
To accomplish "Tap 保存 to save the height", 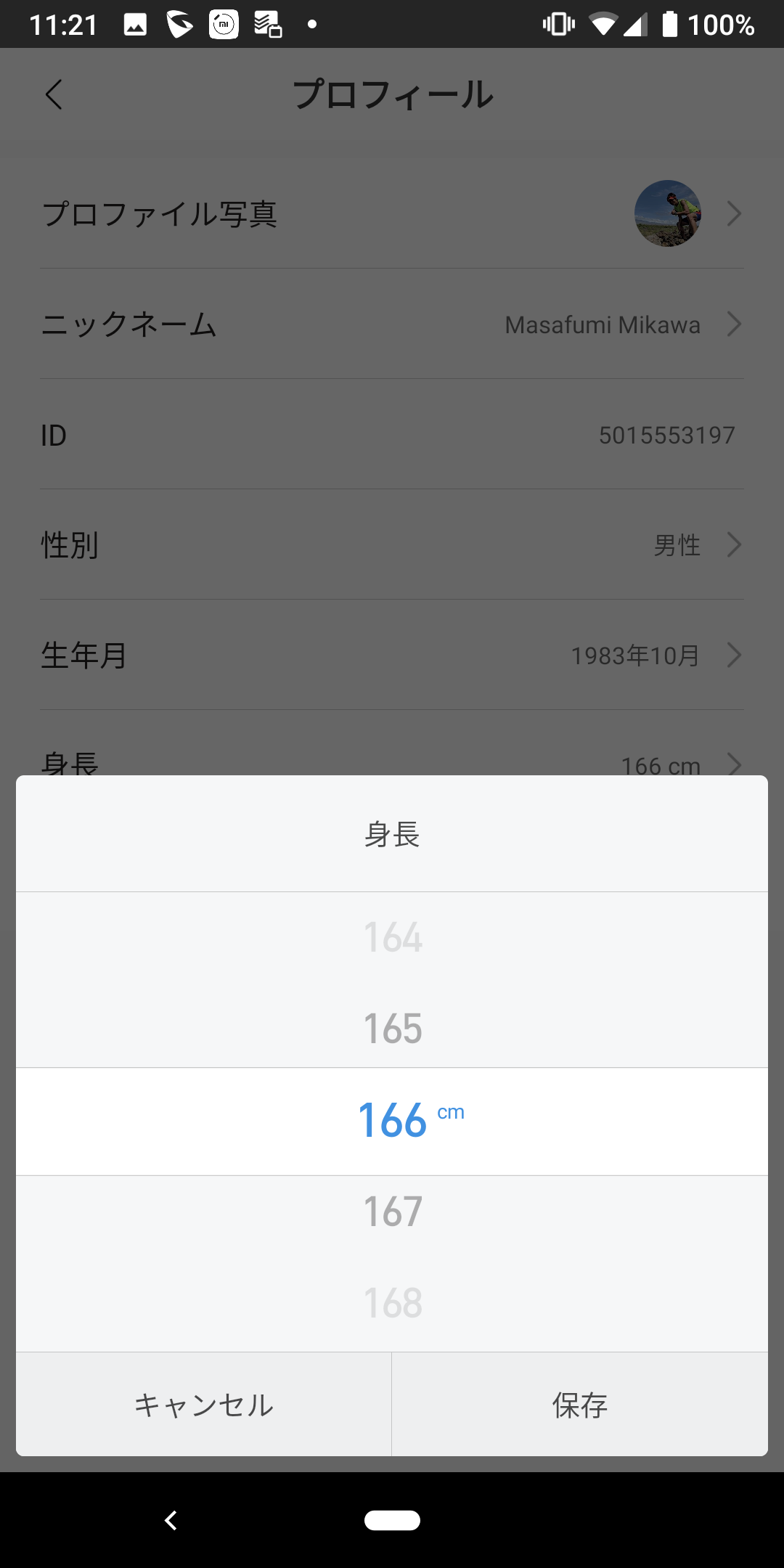I will (580, 1405).
